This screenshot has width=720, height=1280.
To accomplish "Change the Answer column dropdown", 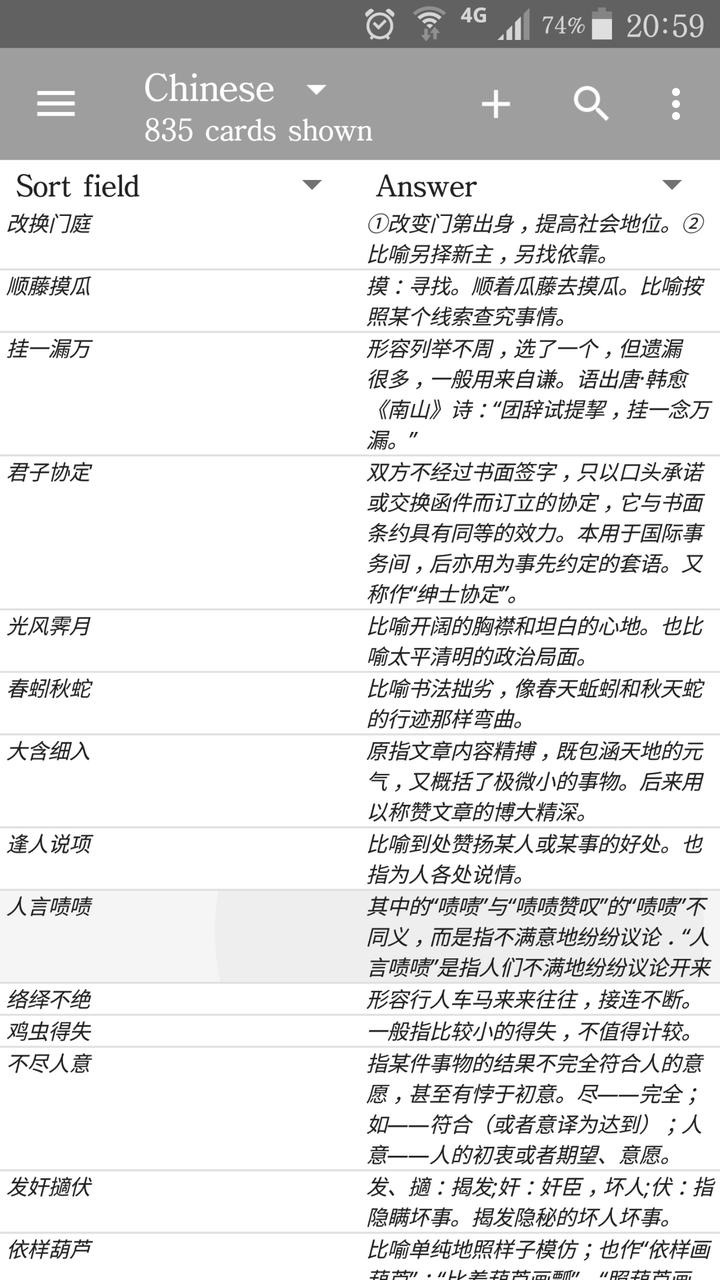I will coord(528,185).
